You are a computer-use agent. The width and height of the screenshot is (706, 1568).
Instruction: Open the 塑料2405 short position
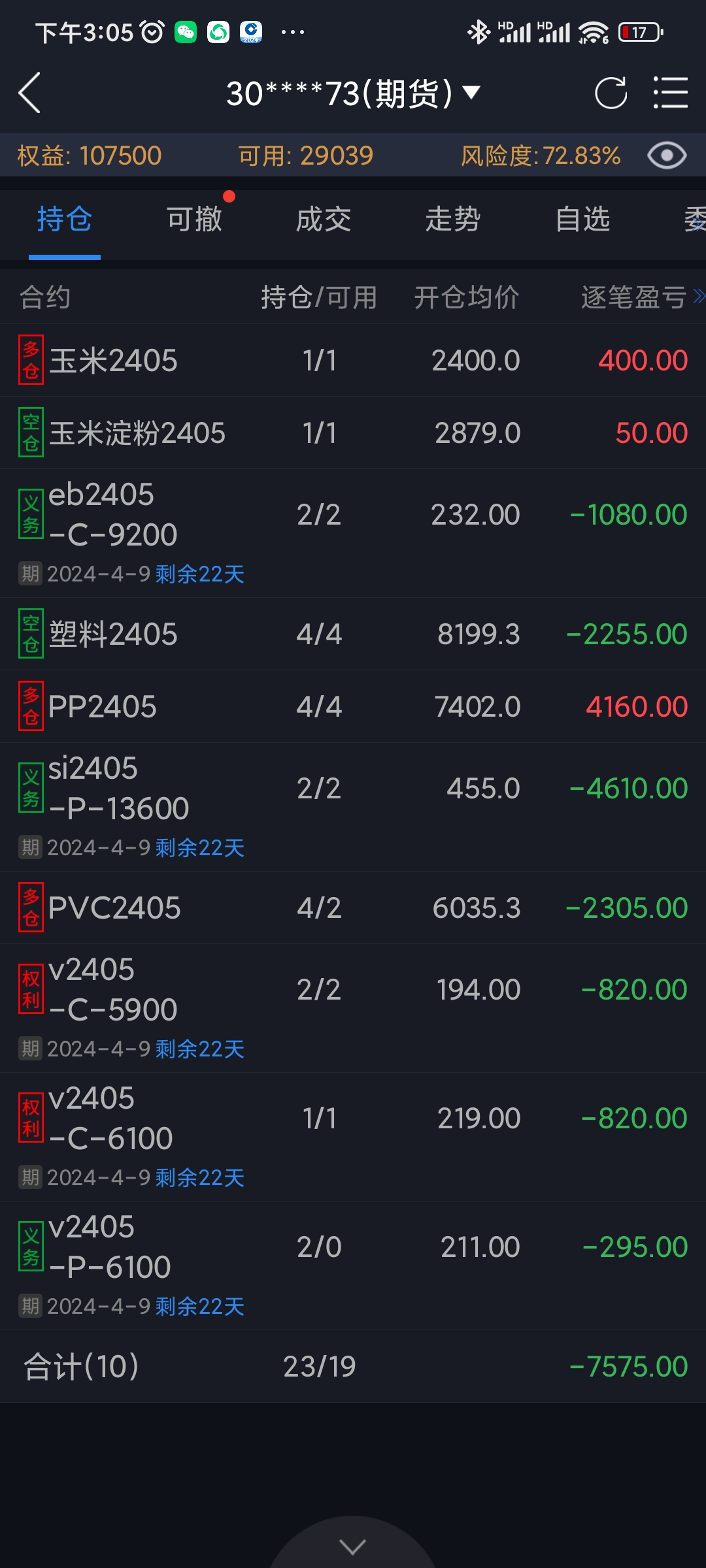(353, 634)
